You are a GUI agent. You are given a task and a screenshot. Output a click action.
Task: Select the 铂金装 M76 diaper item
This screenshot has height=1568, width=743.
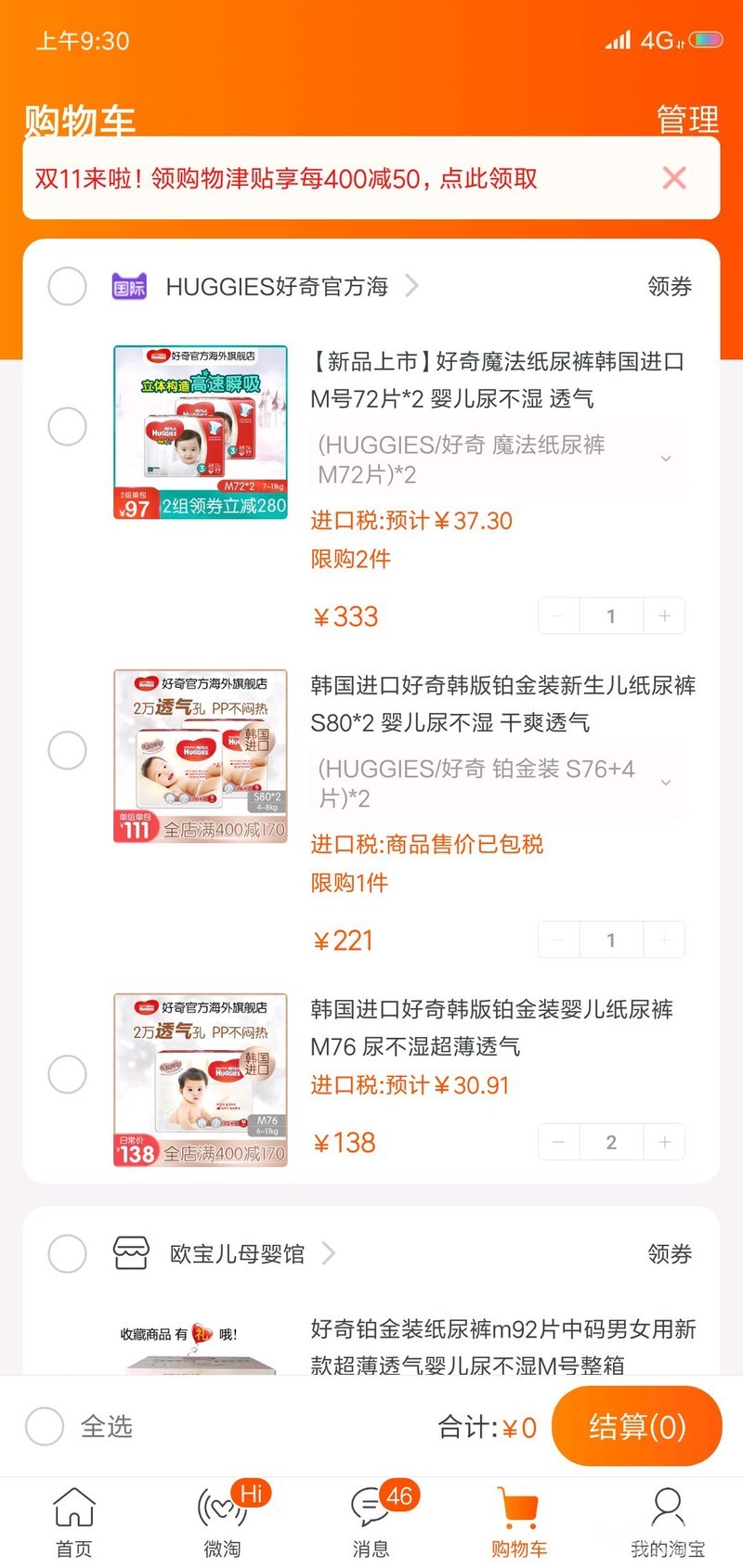(x=67, y=1074)
